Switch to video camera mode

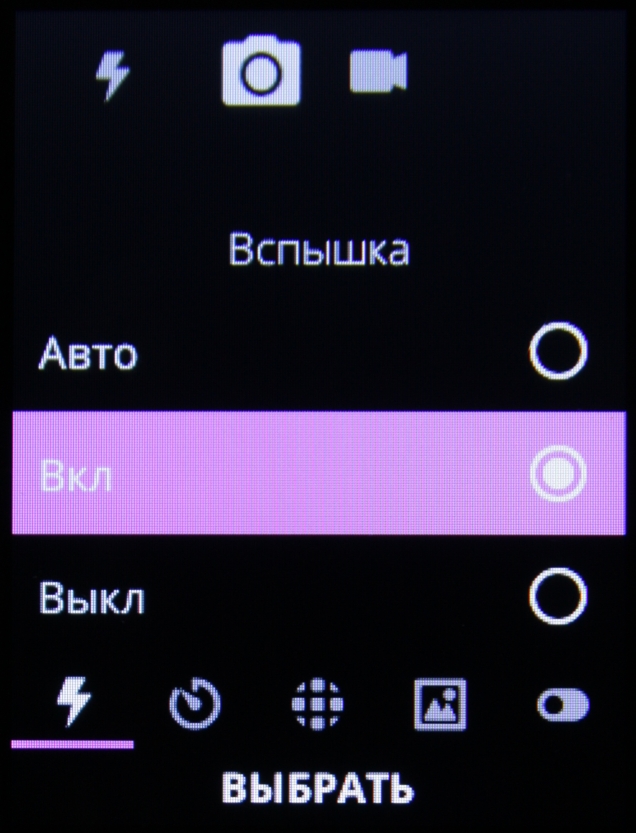coord(377,73)
